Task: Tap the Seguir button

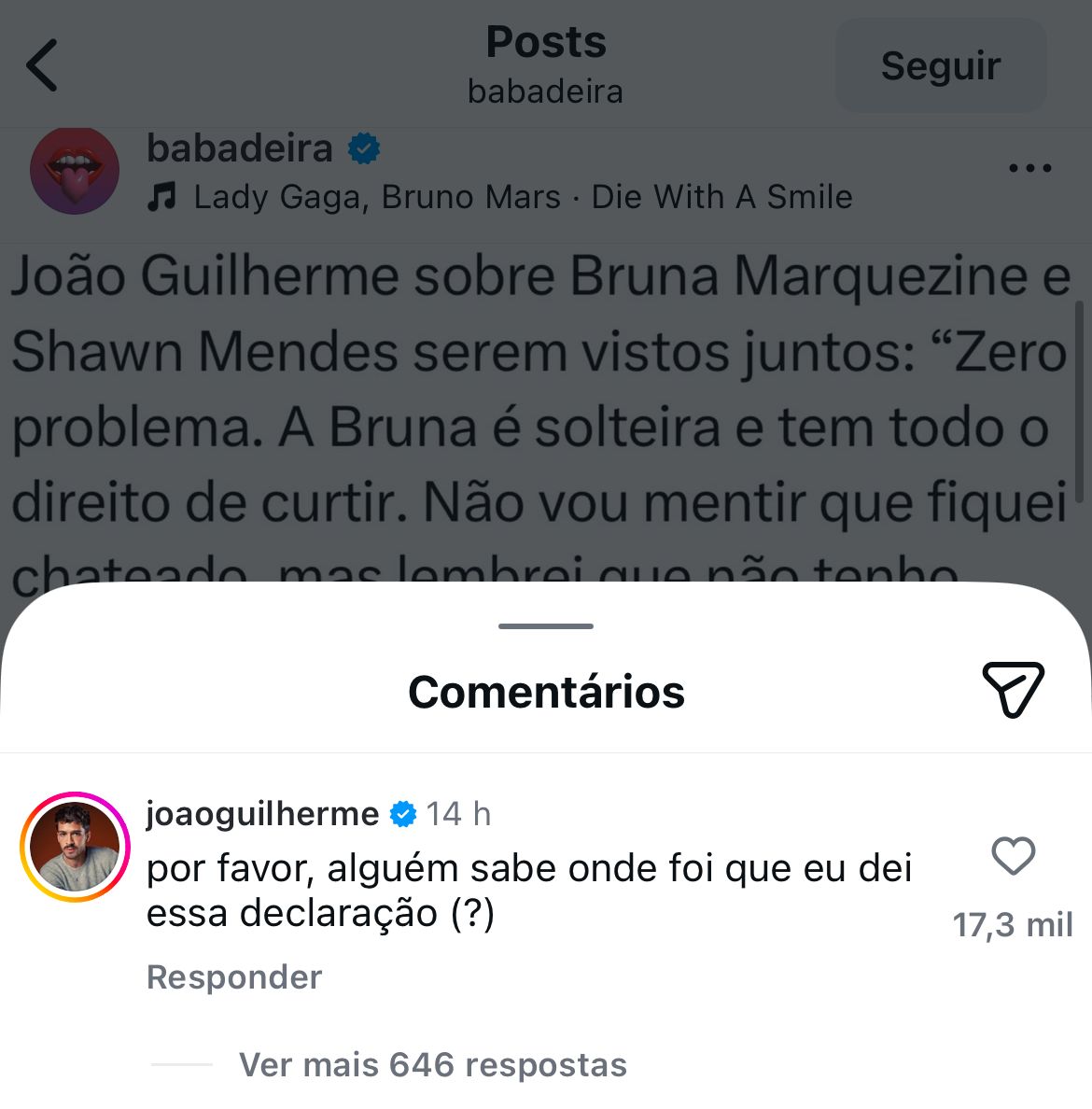Action: pyautogui.click(x=940, y=66)
